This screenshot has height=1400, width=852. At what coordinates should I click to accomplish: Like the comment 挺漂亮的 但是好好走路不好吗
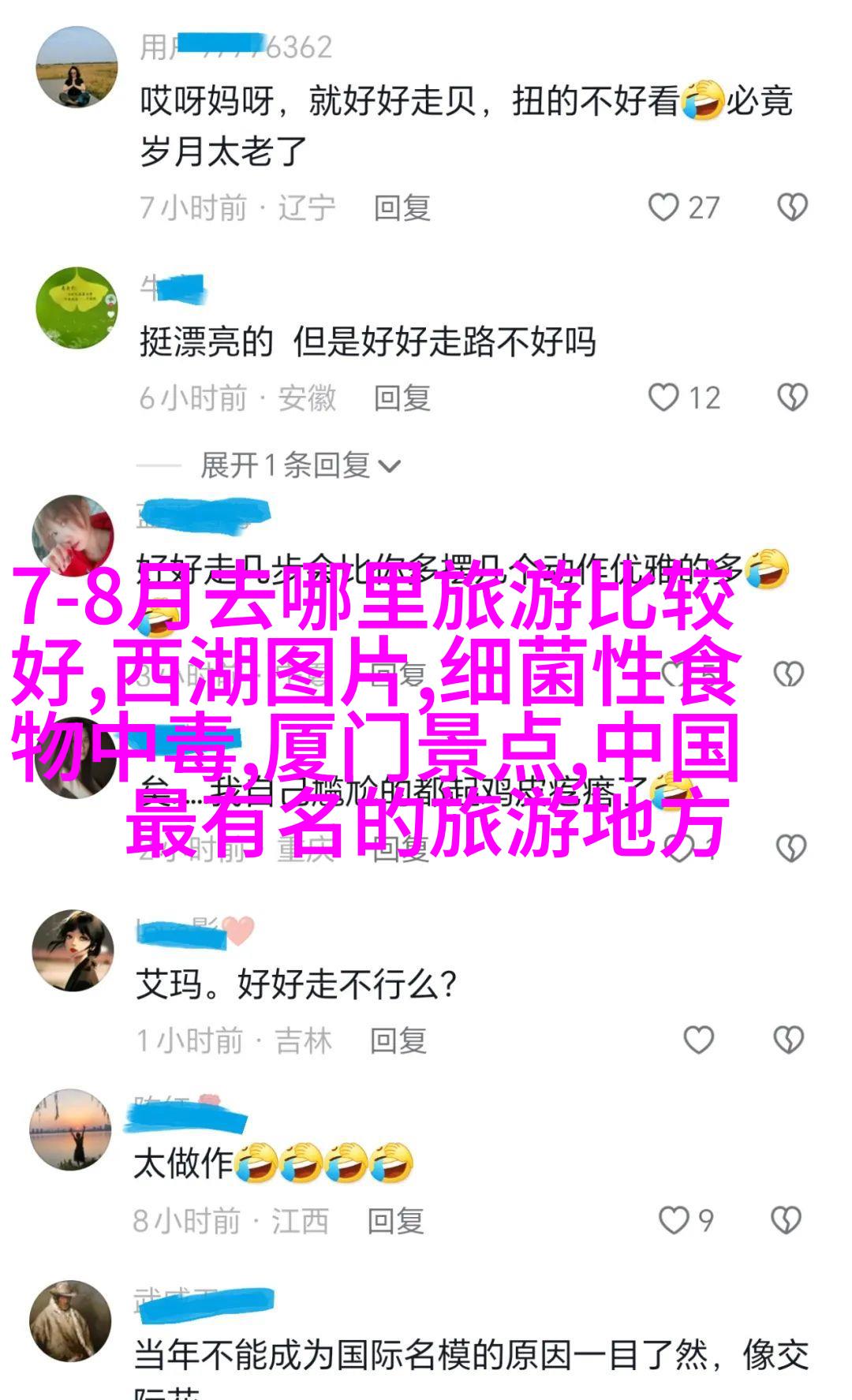coord(664,398)
